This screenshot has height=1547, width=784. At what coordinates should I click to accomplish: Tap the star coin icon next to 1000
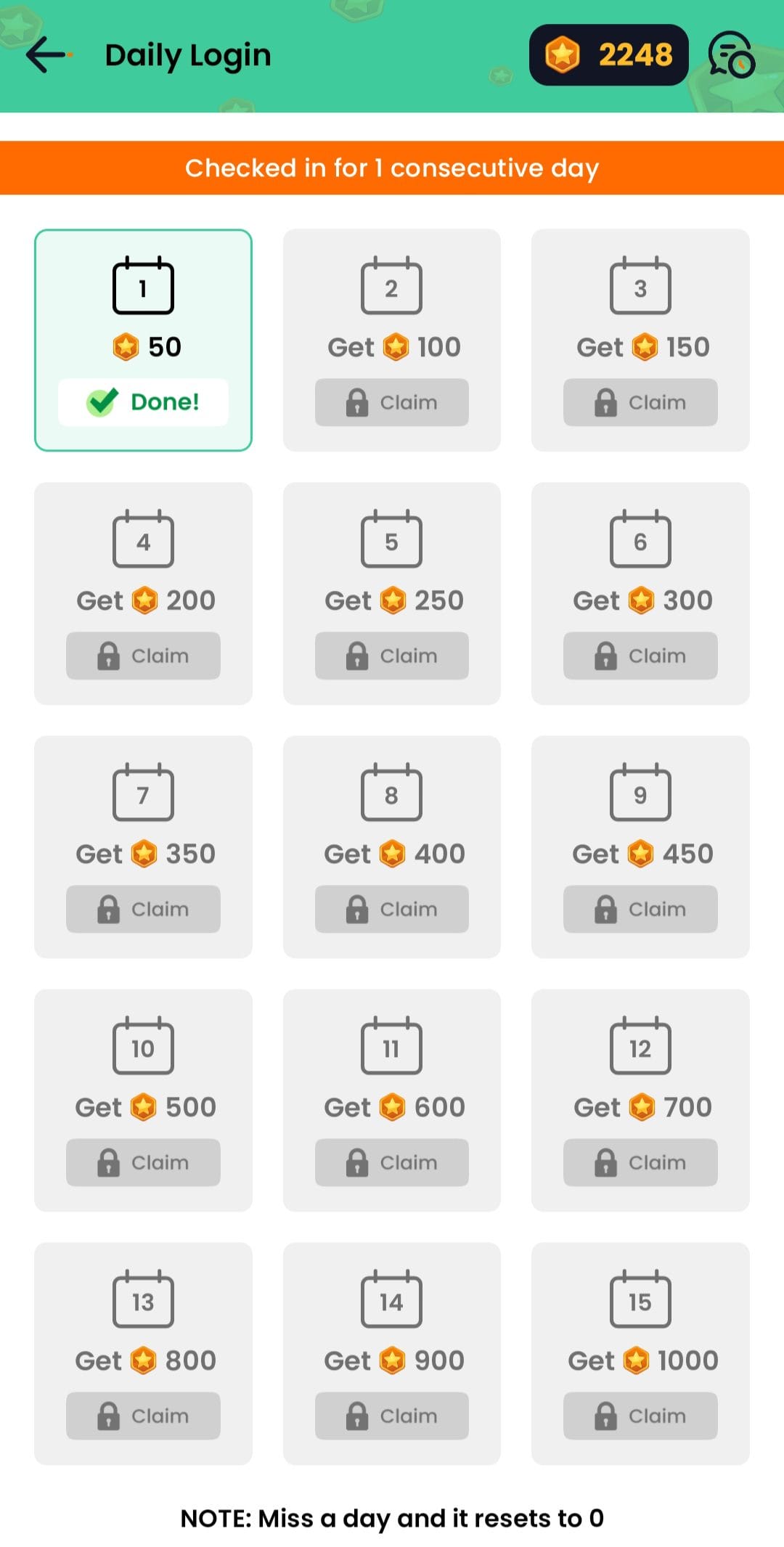click(x=638, y=1359)
